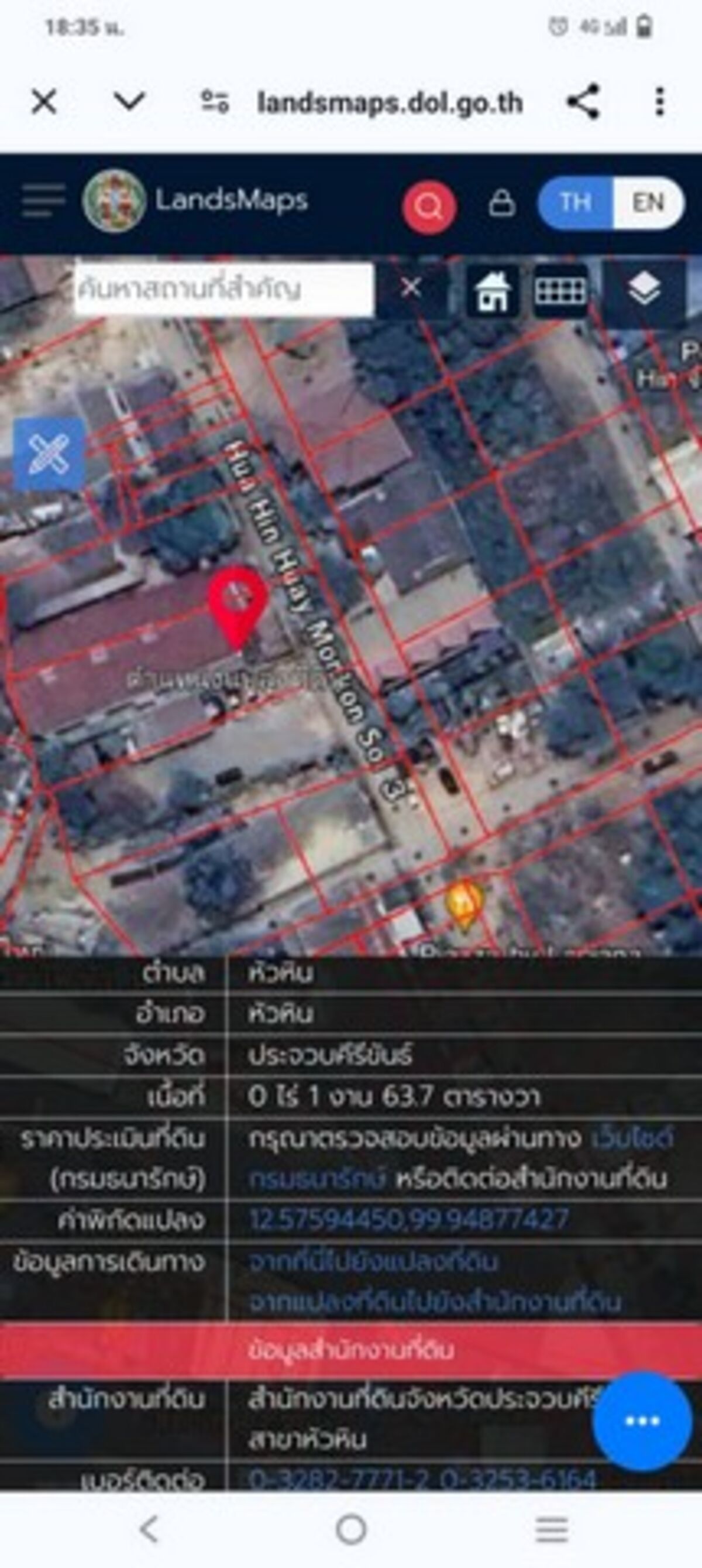The image size is (702, 1568).
Task: Switch language to TH
Action: point(575,203)
